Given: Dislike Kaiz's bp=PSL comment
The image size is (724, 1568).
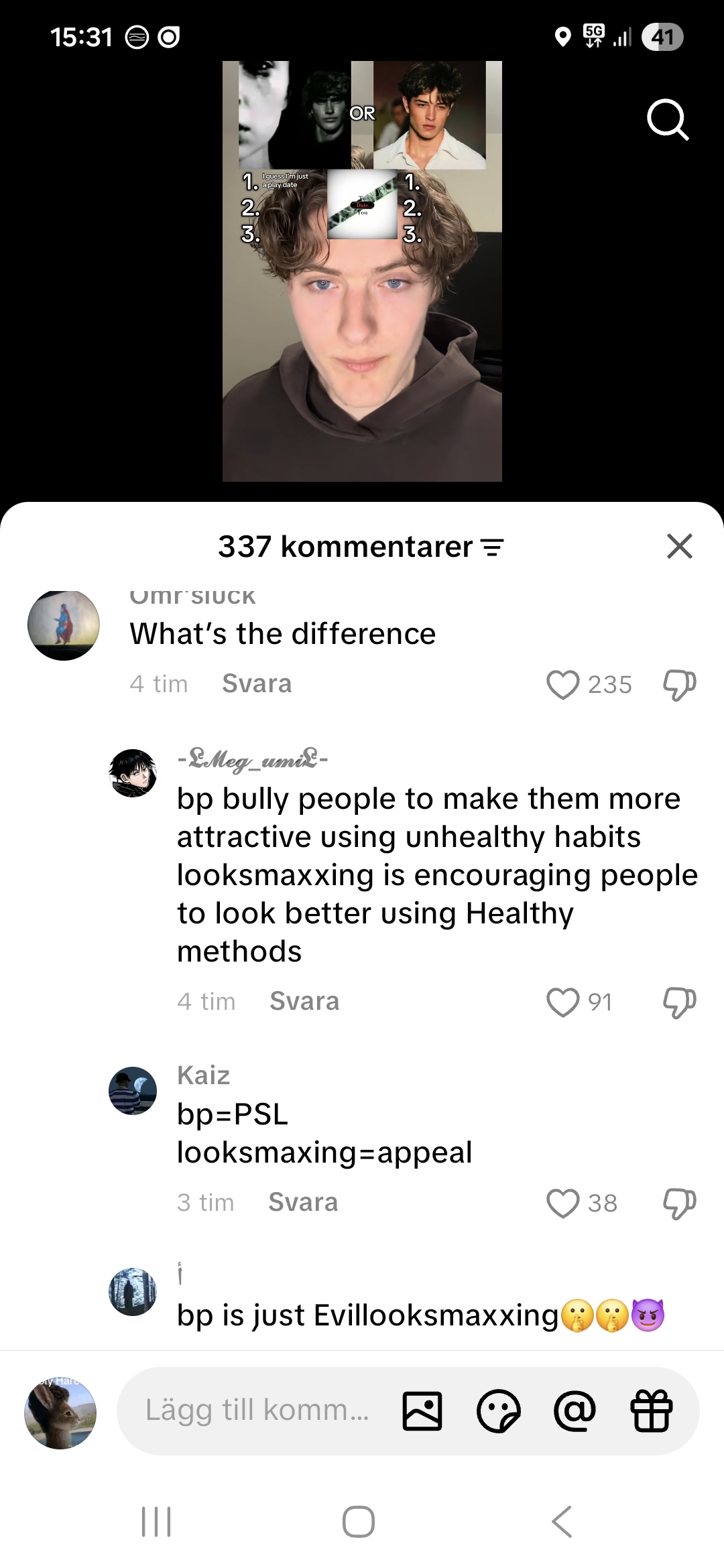Looking at the screenshot, I should pos(679,1203).
